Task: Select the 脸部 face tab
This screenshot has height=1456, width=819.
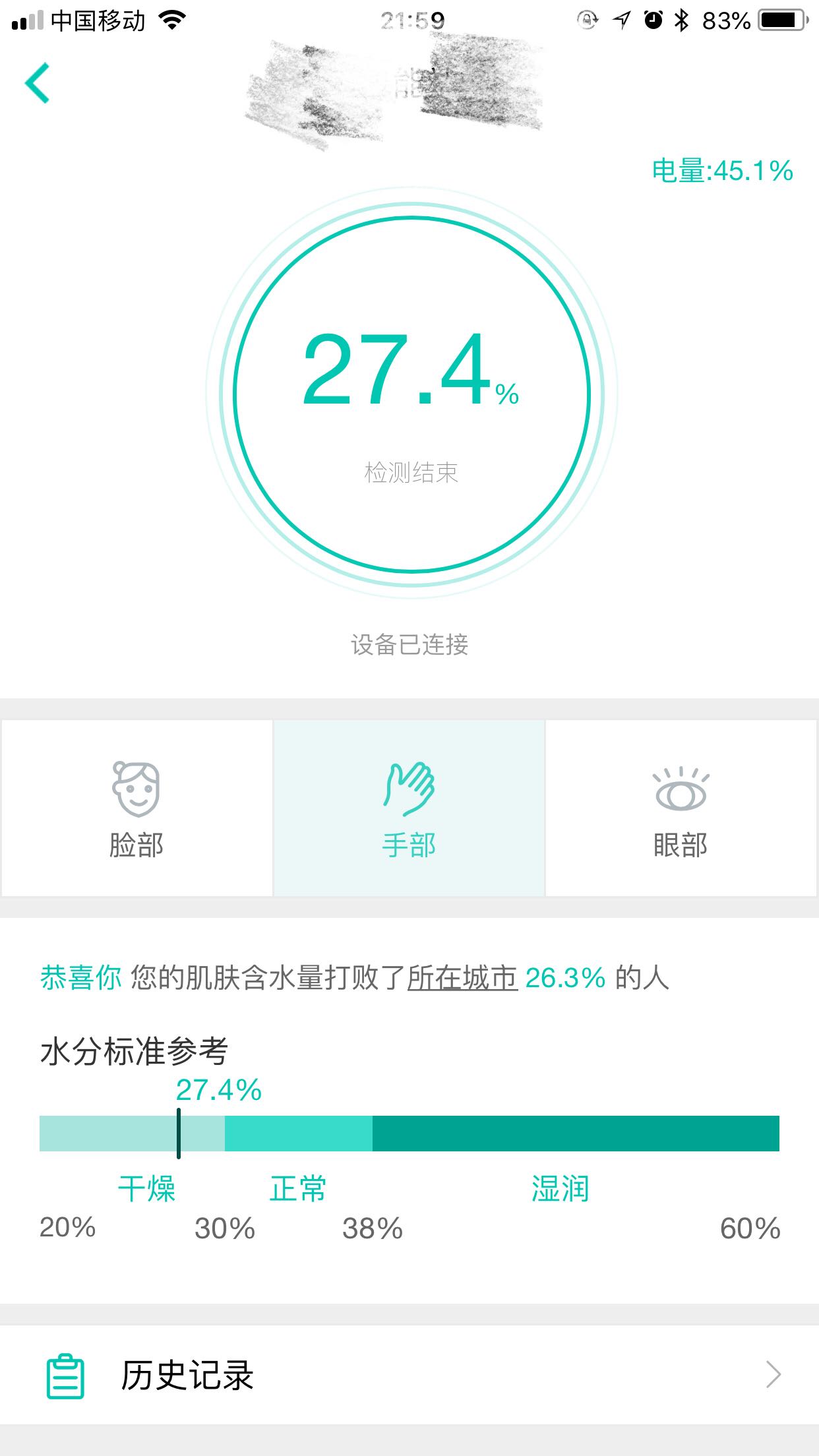Action: 136,808
